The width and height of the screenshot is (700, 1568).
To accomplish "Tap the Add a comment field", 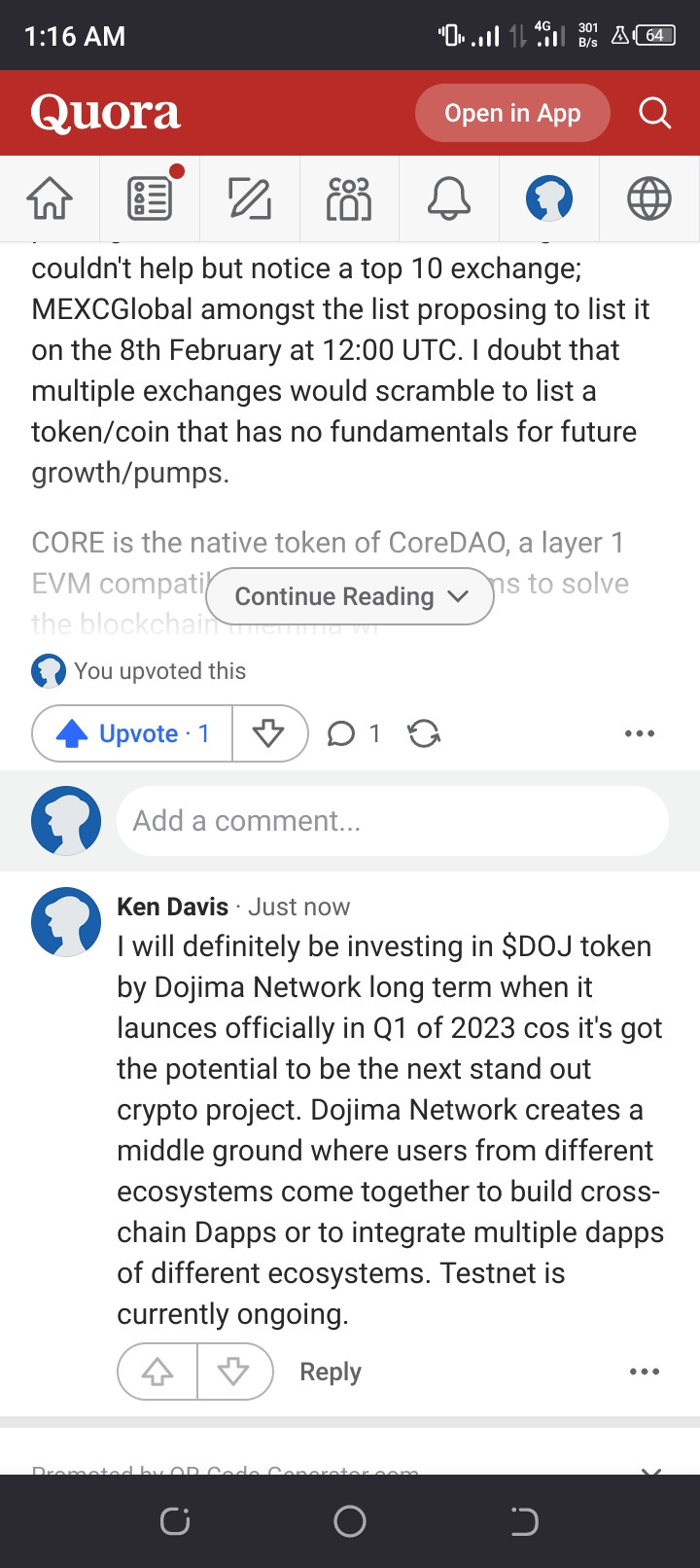I will coord(392,821).
